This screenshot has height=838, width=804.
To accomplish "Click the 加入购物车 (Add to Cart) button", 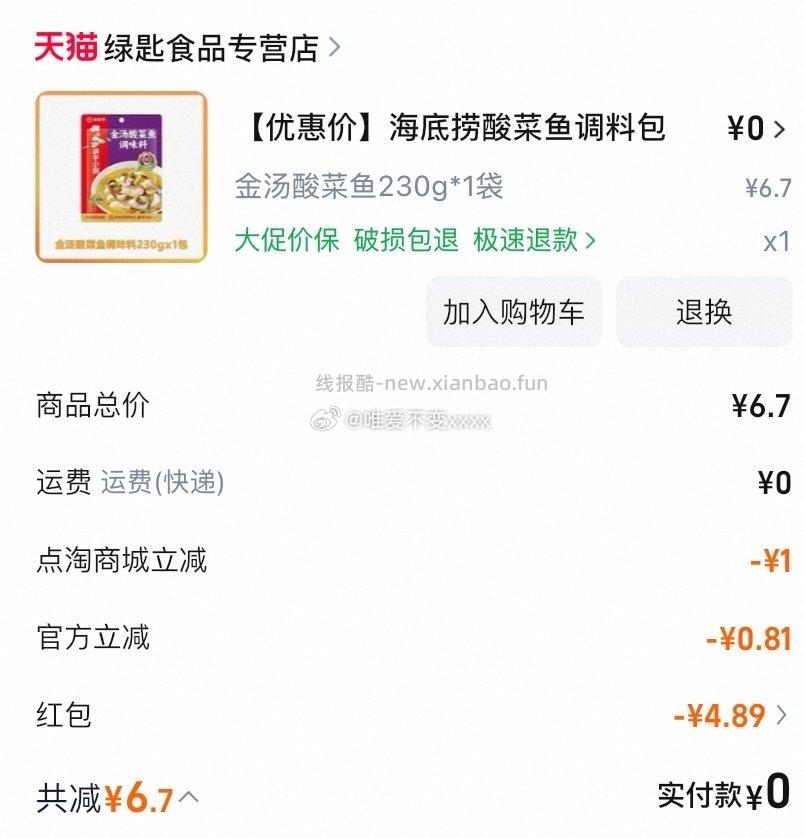I will [x=515, y=313].
